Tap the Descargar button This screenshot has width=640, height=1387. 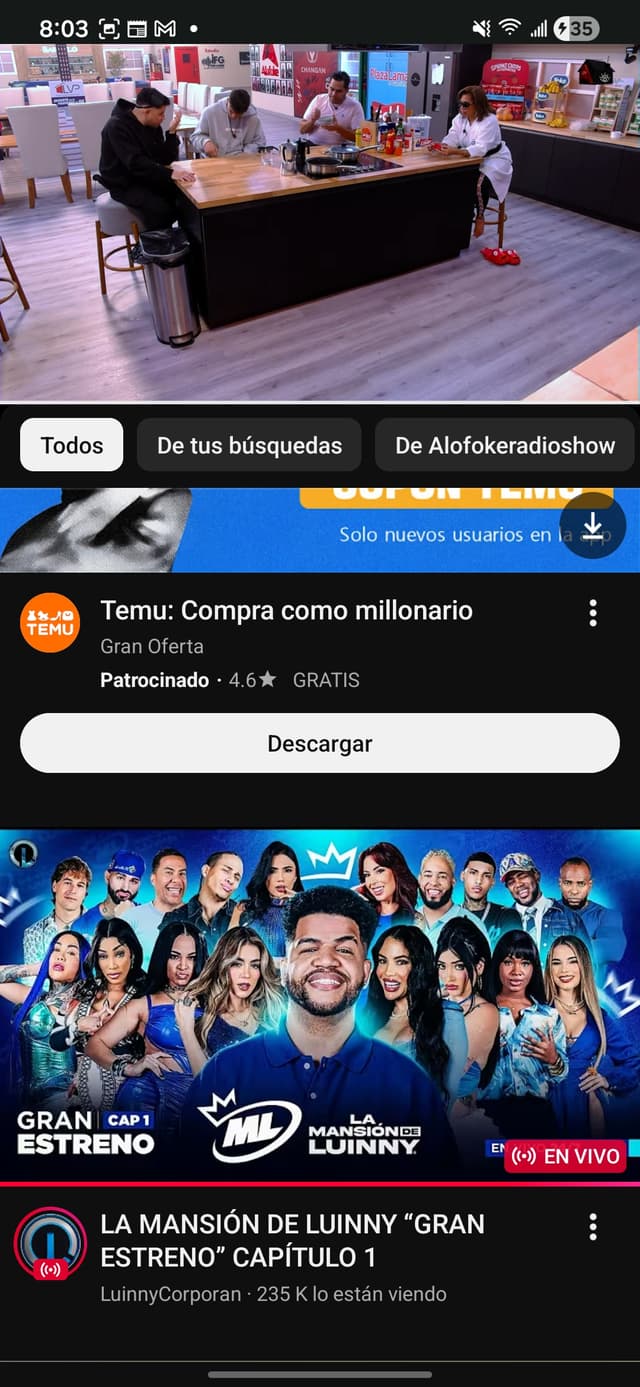pyautogui.click(x=320, y=743)
